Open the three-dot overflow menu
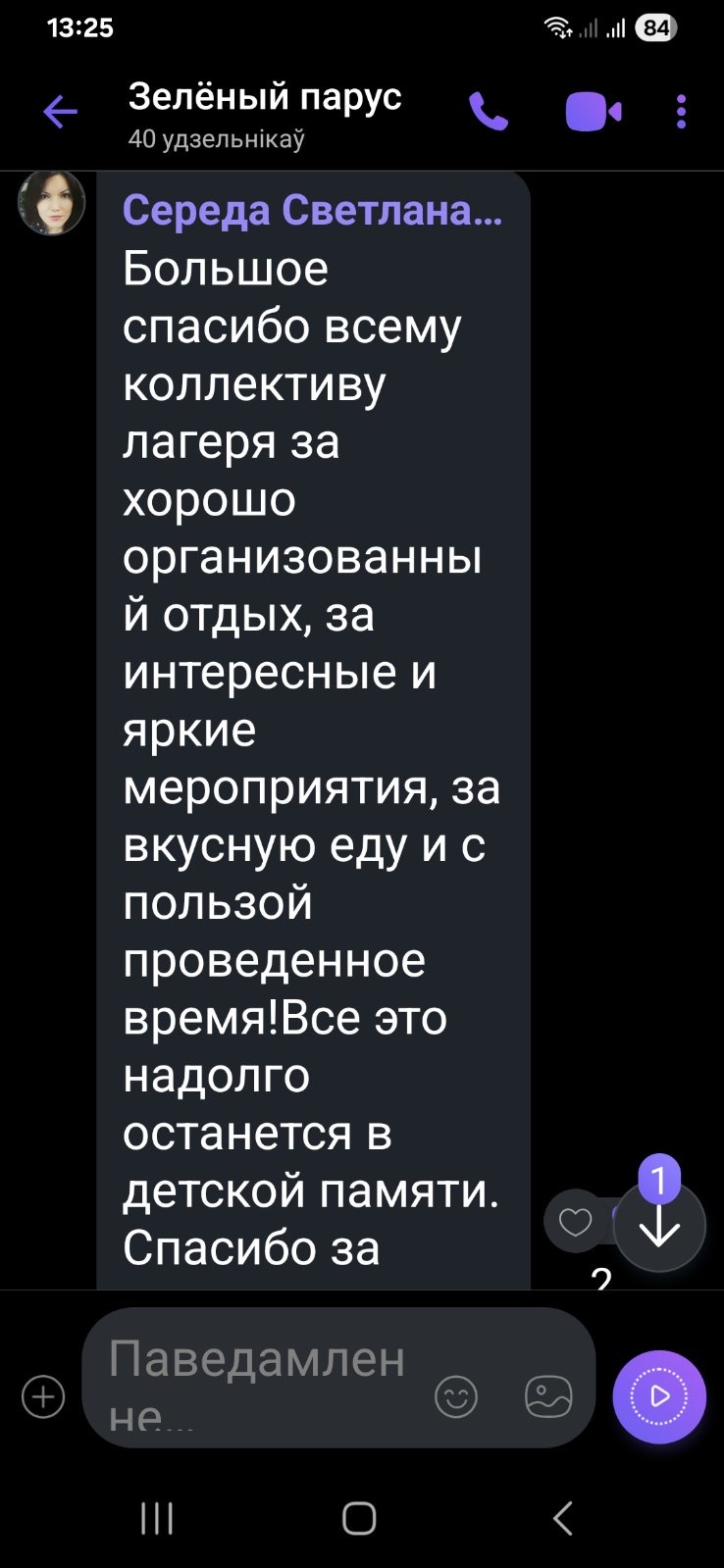724x1568 pixels. tap(681, 112)
